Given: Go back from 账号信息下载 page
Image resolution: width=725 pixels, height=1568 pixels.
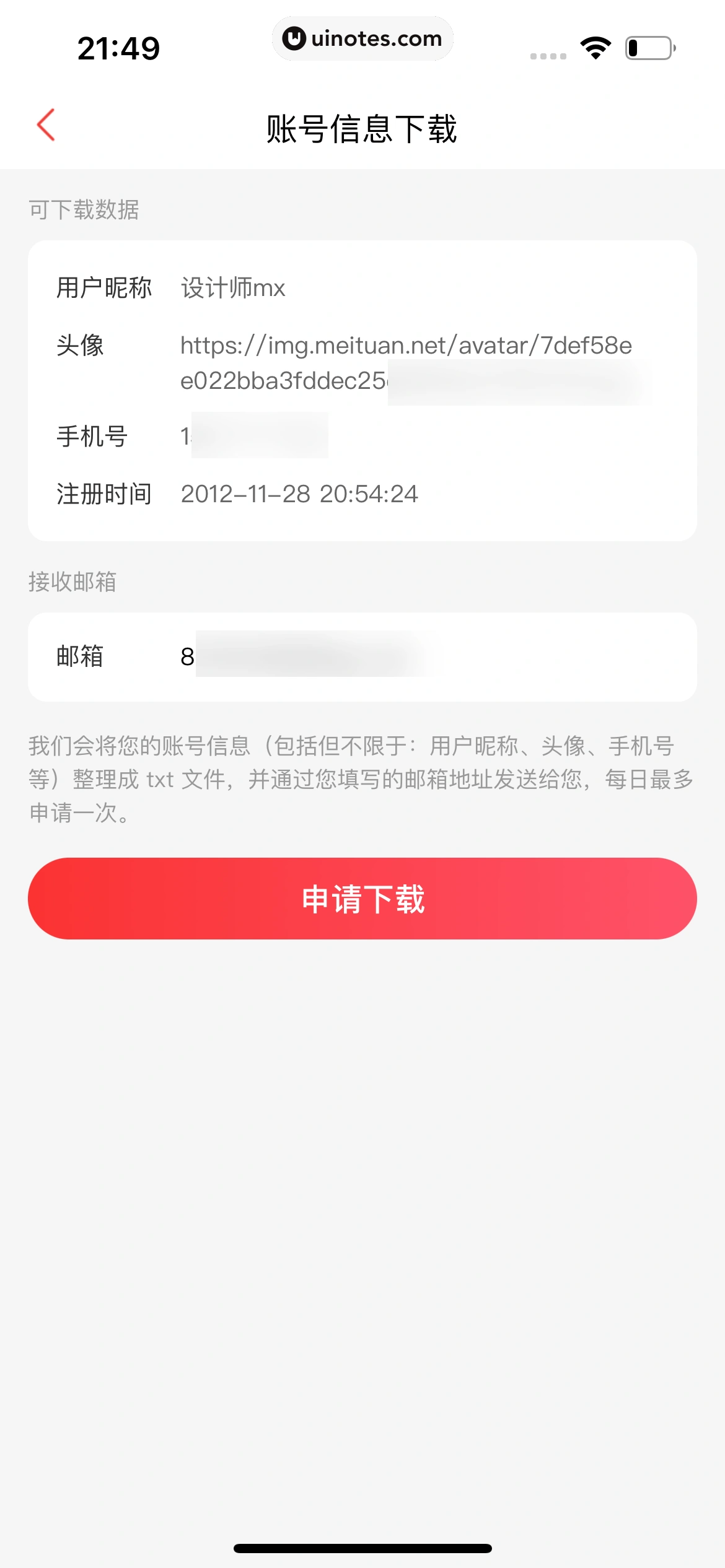Looking at the screenshot, I should (46, 125).
